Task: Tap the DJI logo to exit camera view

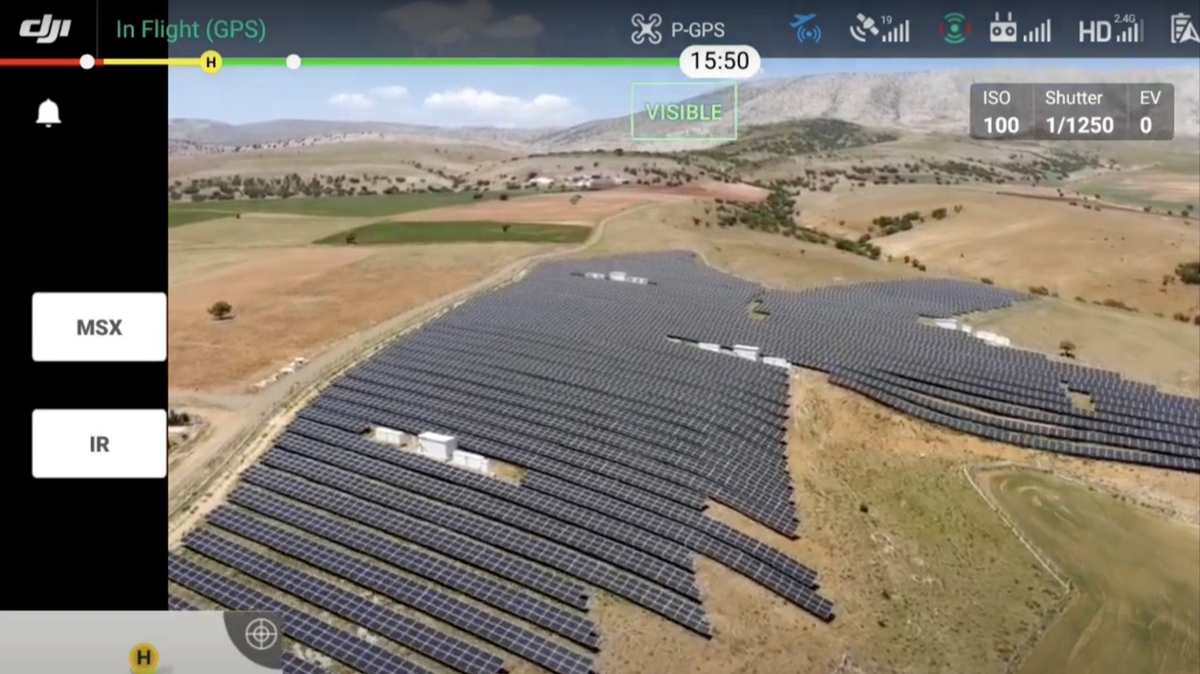Action: pos(45,28)
